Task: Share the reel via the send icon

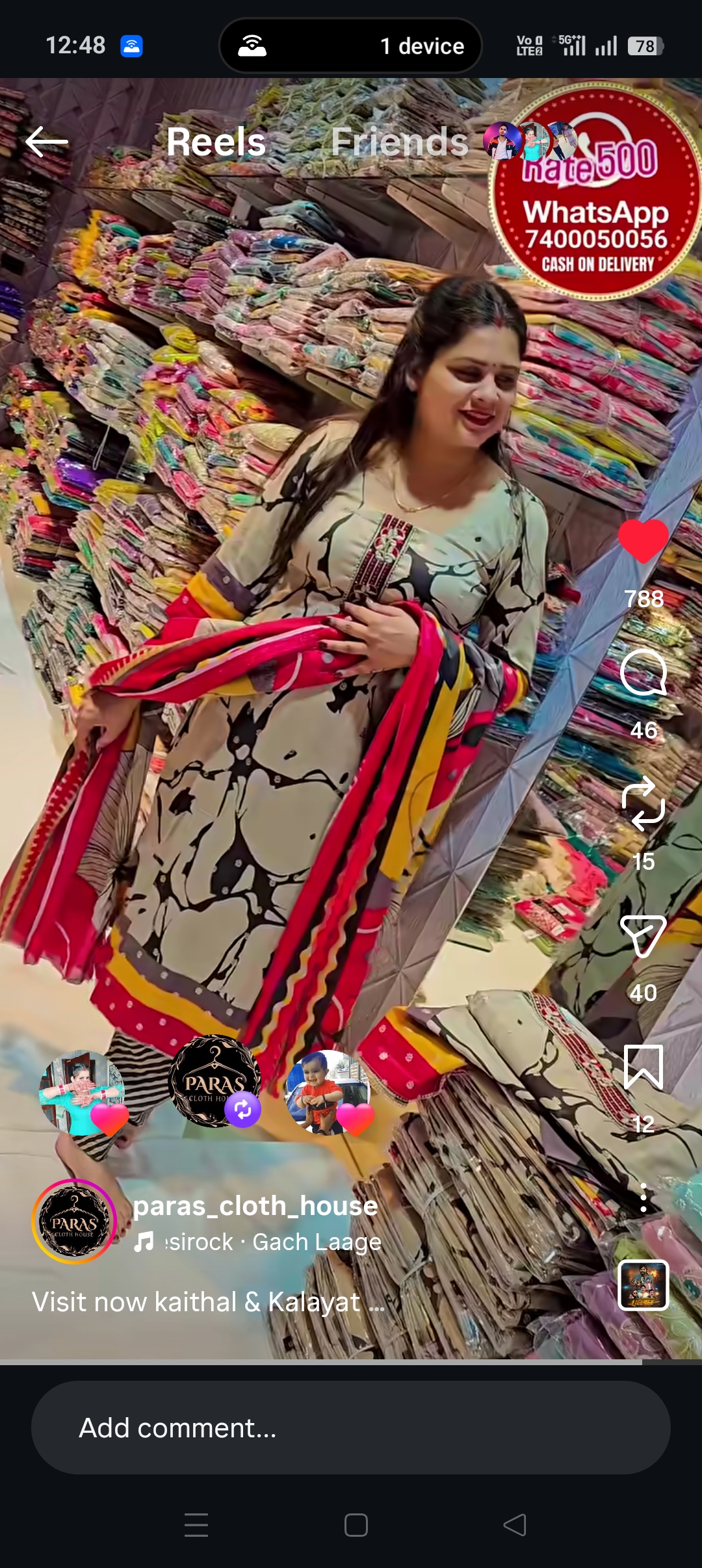Action: pyautogui.click(x=643, y=936)
